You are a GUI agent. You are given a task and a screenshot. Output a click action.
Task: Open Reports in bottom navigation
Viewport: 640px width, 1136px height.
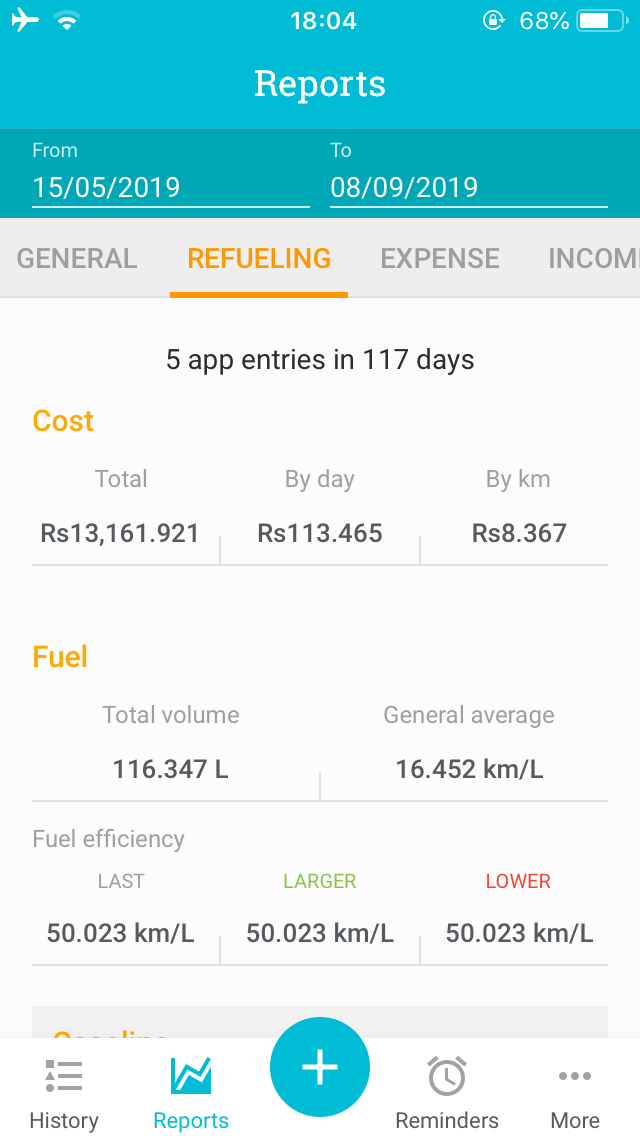[x=191, y=1092]
